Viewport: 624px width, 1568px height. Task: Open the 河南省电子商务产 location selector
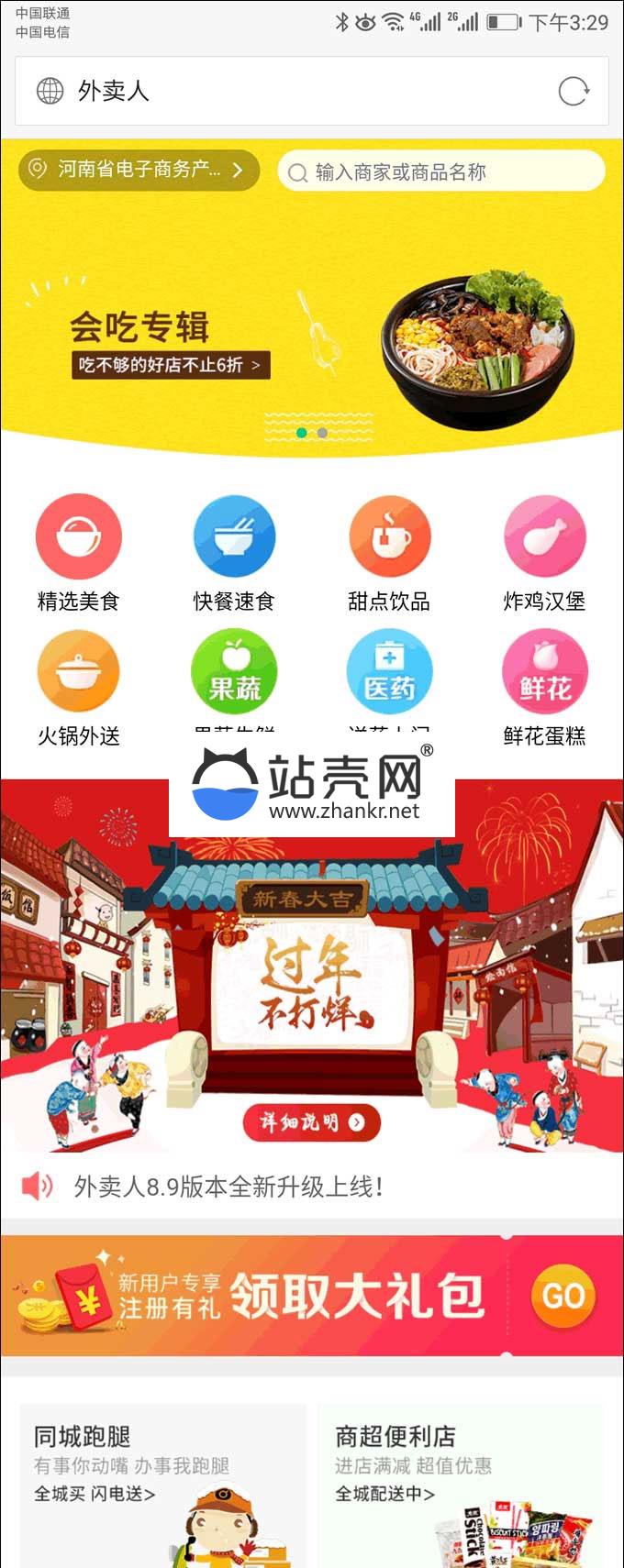[139, 170]
